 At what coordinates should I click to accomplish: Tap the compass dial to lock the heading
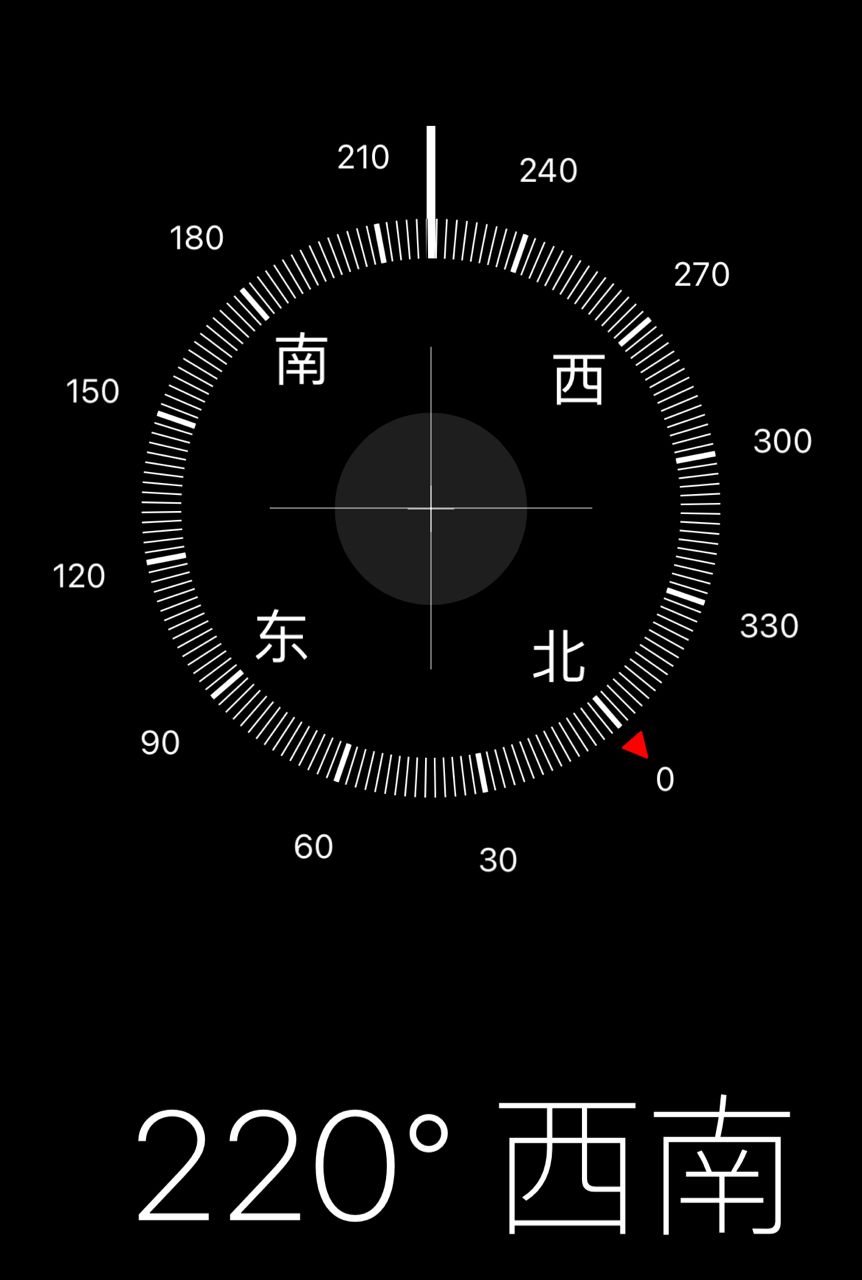(430, 508)
